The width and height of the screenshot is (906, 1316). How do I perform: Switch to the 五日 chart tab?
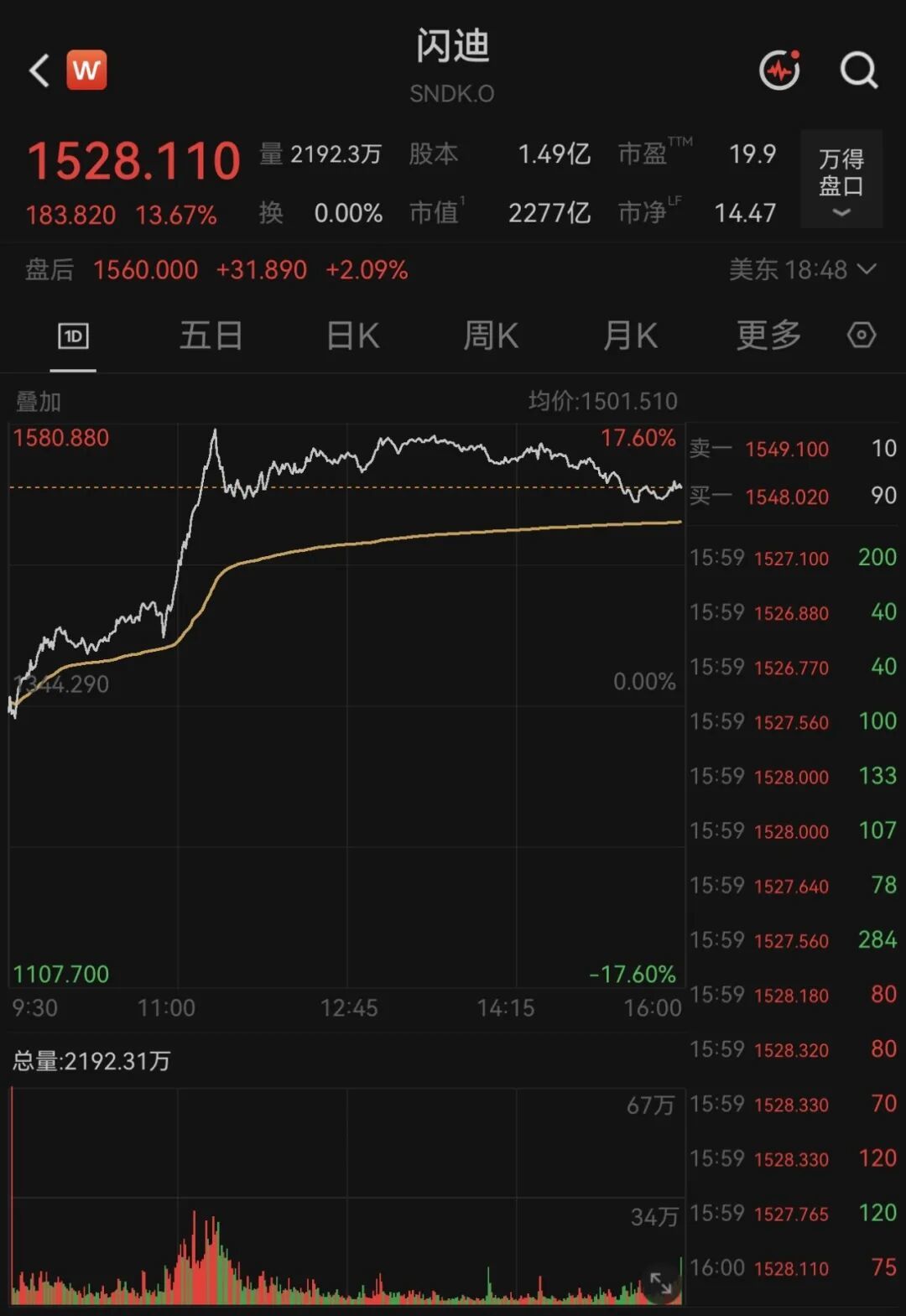211,336
